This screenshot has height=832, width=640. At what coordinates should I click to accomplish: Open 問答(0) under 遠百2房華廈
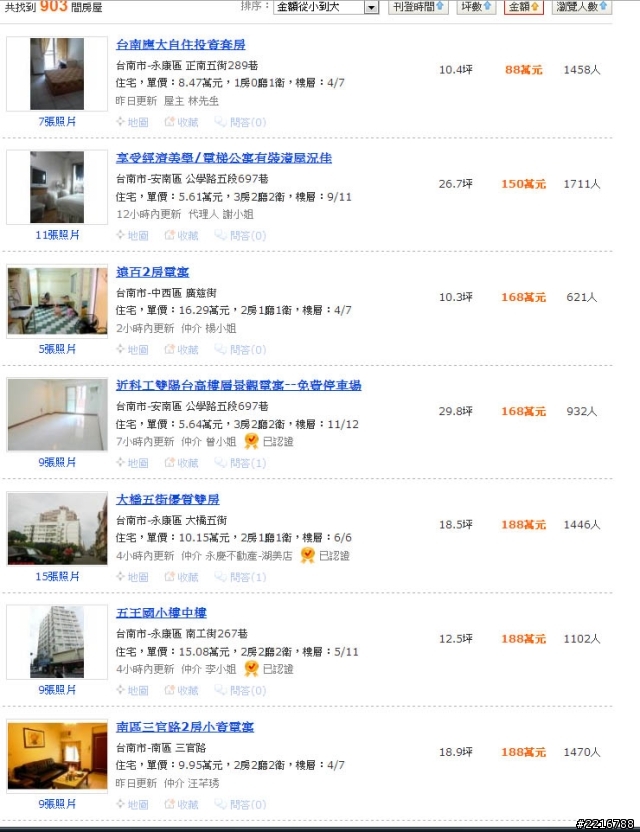click(x=240, y=350)
